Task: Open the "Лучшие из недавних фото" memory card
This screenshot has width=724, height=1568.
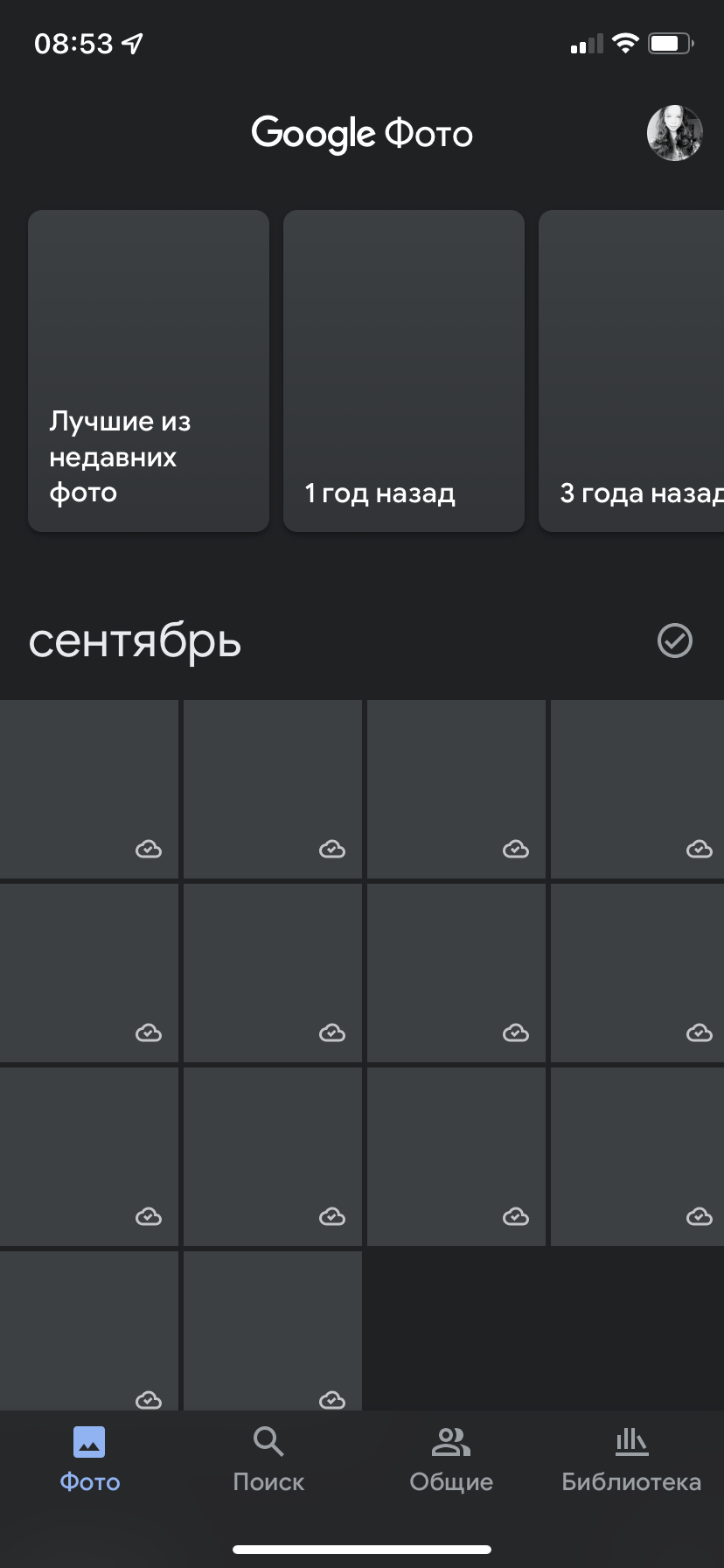Action: click(x=149, y=370)
